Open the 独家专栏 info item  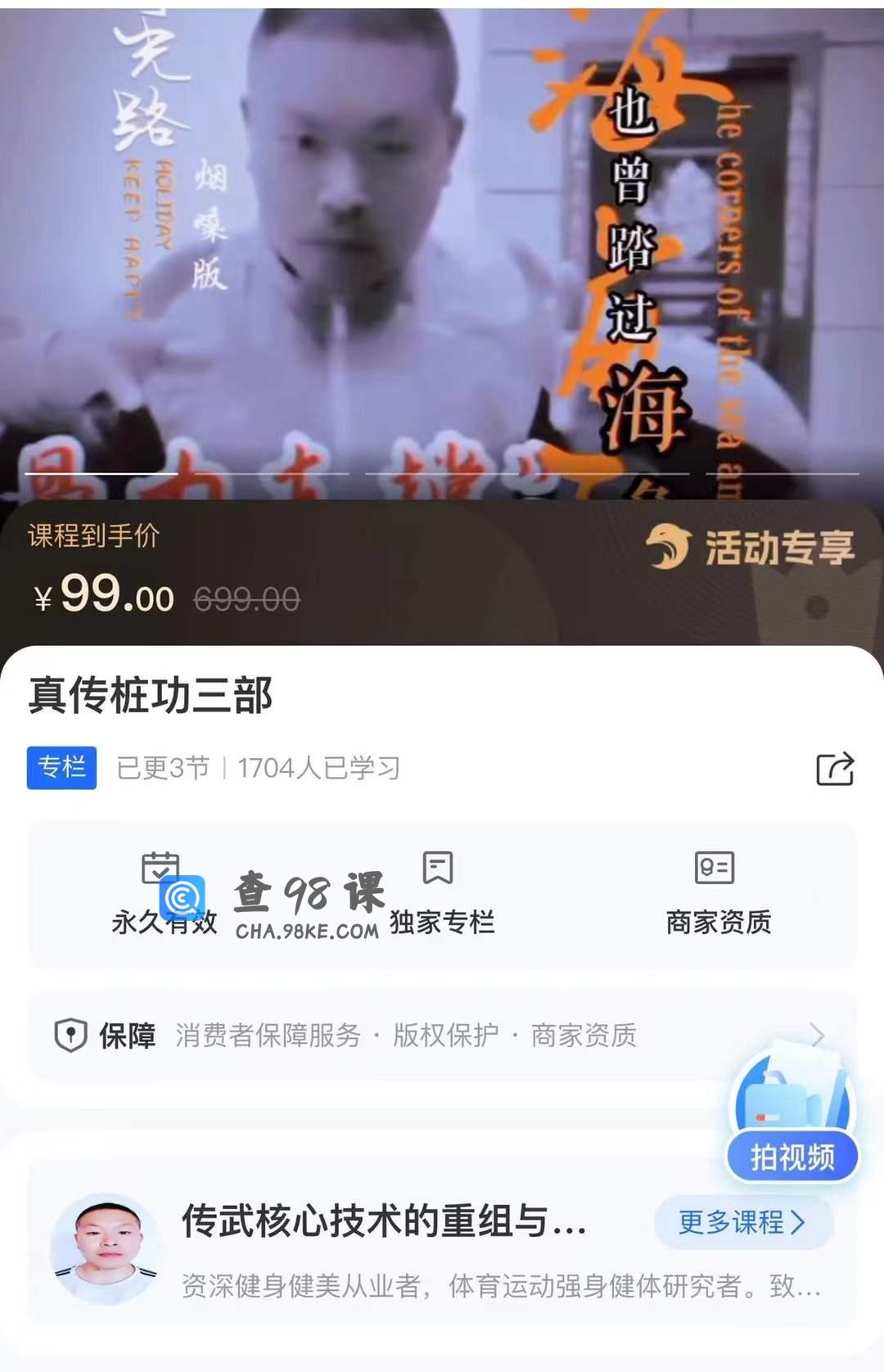click(x=440, y=894)
